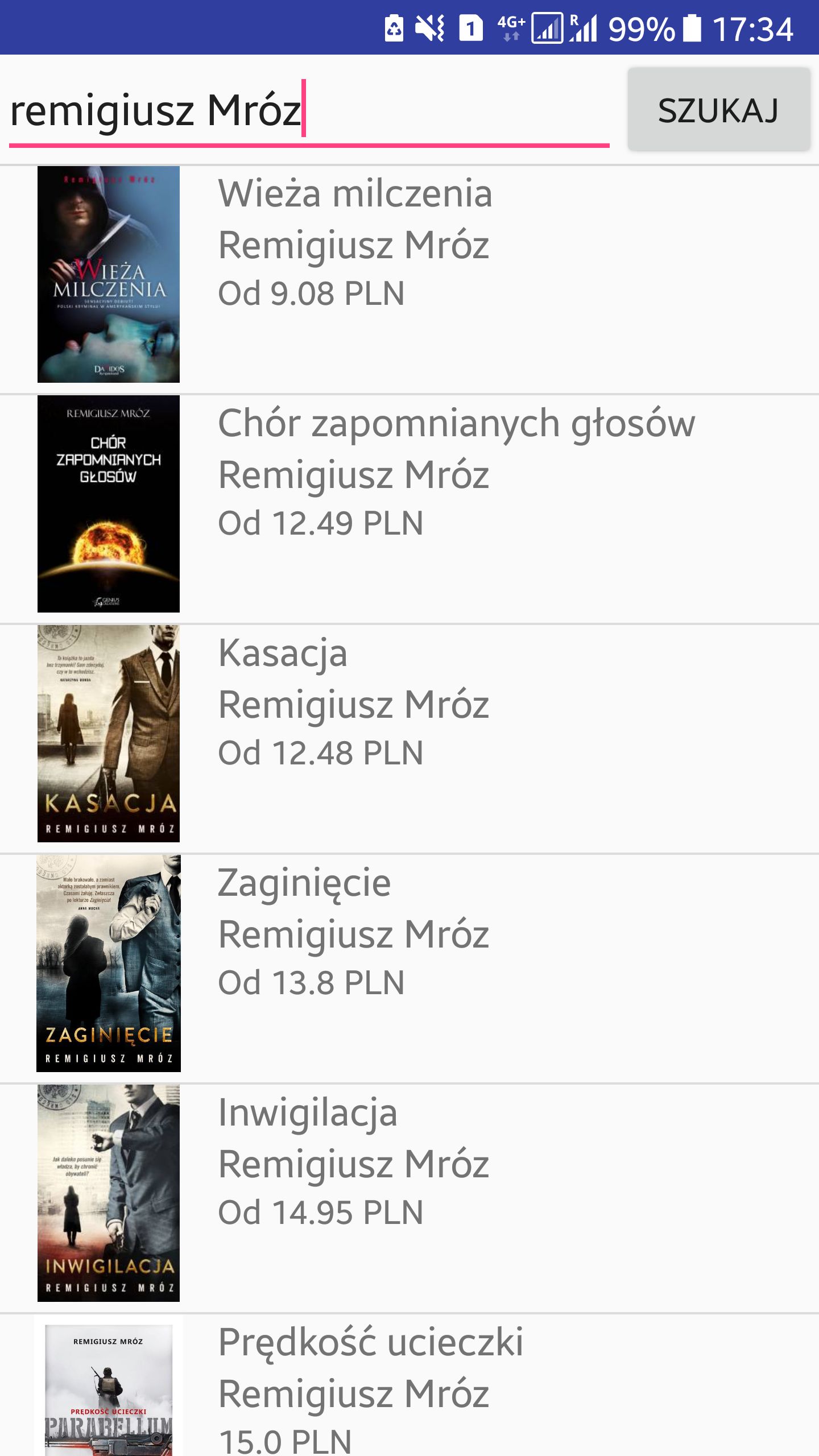
Task: Tap the search field containing remigiusz Mróz
Action: pyautogui.click(x=309, y=110)
